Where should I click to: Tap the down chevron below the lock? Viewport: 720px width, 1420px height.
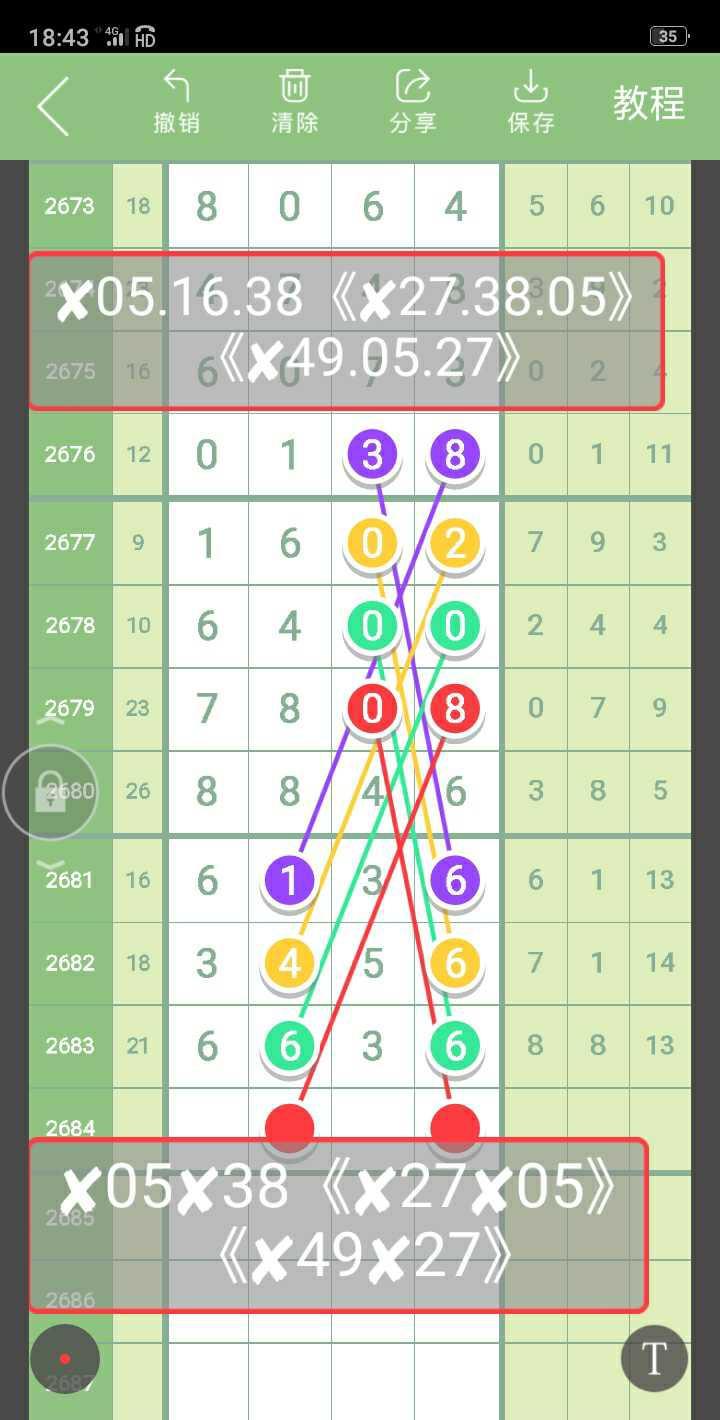pos(51,865)
